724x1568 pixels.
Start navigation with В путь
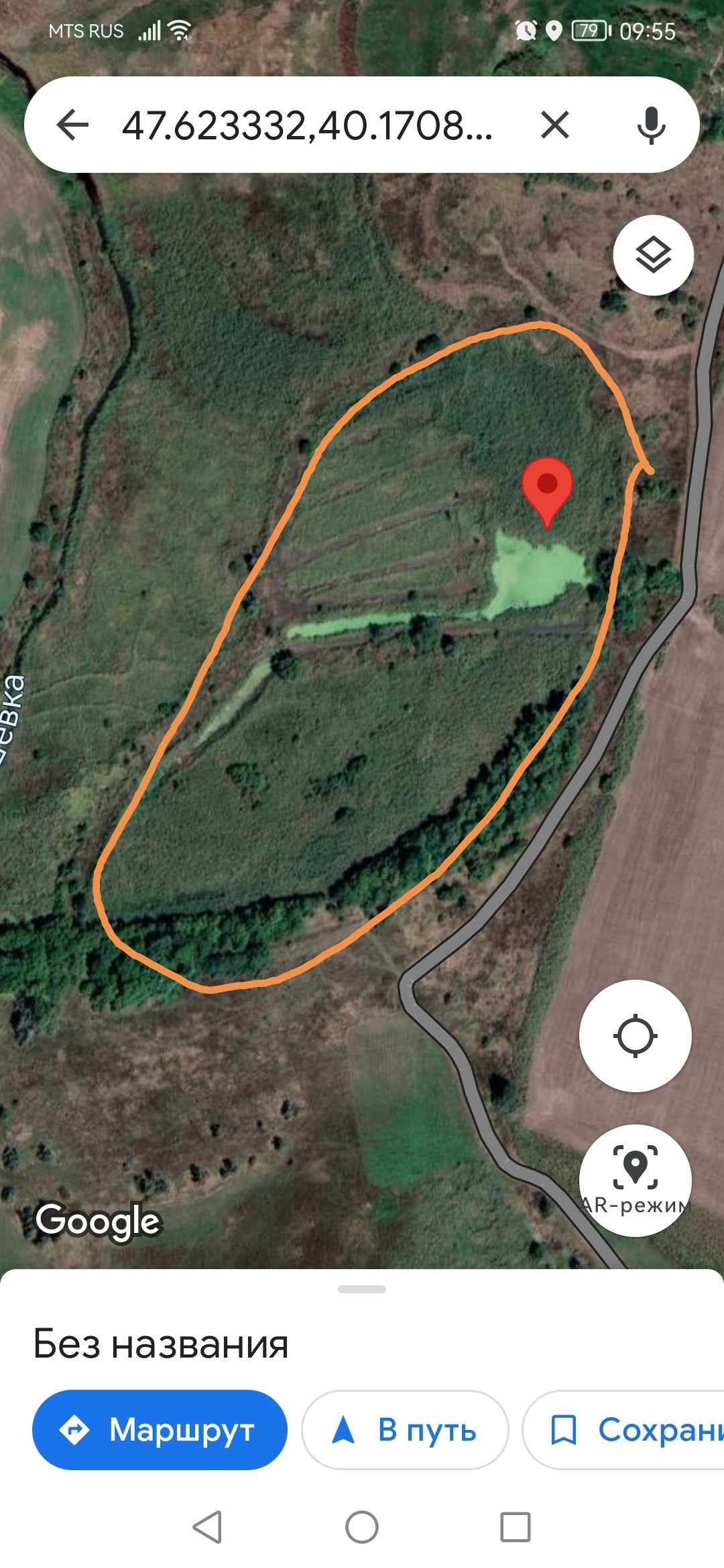(405, 1430)
